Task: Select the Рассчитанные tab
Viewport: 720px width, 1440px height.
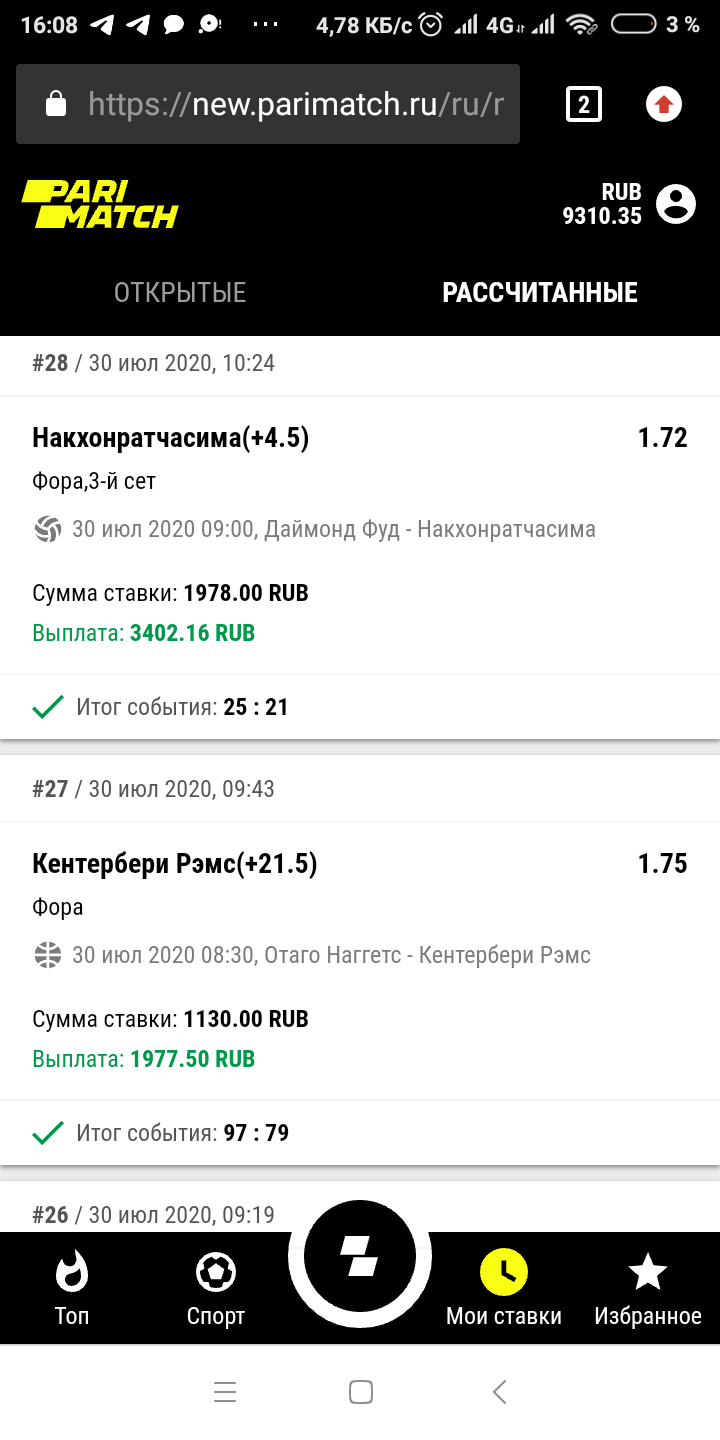Action: click(x=540, y=293)
